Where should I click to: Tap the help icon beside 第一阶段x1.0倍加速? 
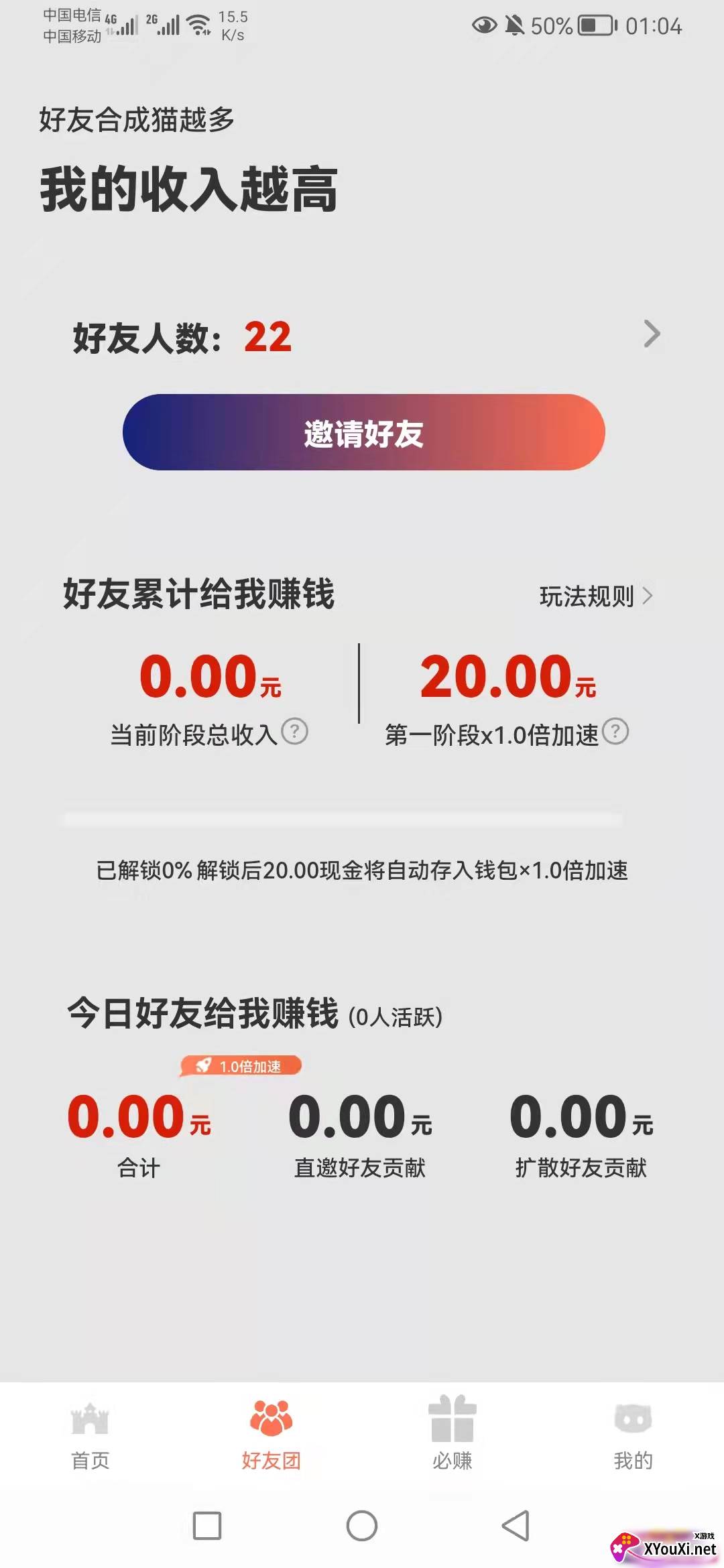[615, 731]
